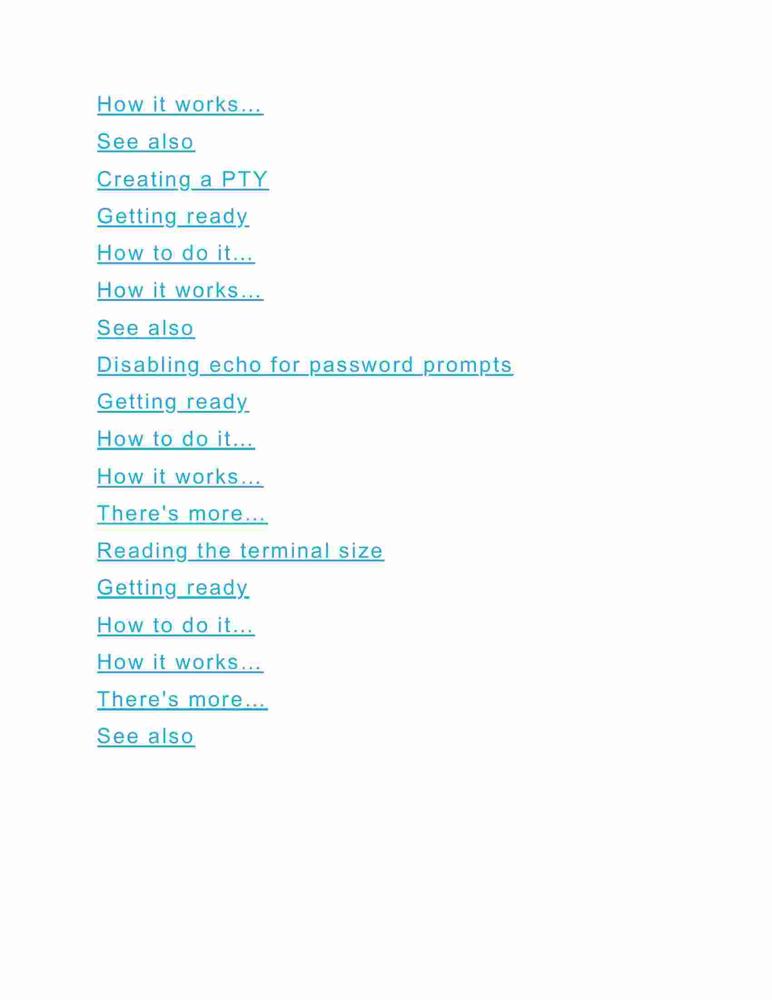Image resolution: width=772 pixels, height=1000 pixels.
Task: Open There's more under Reading the terminal size
Action: (182, 699)
